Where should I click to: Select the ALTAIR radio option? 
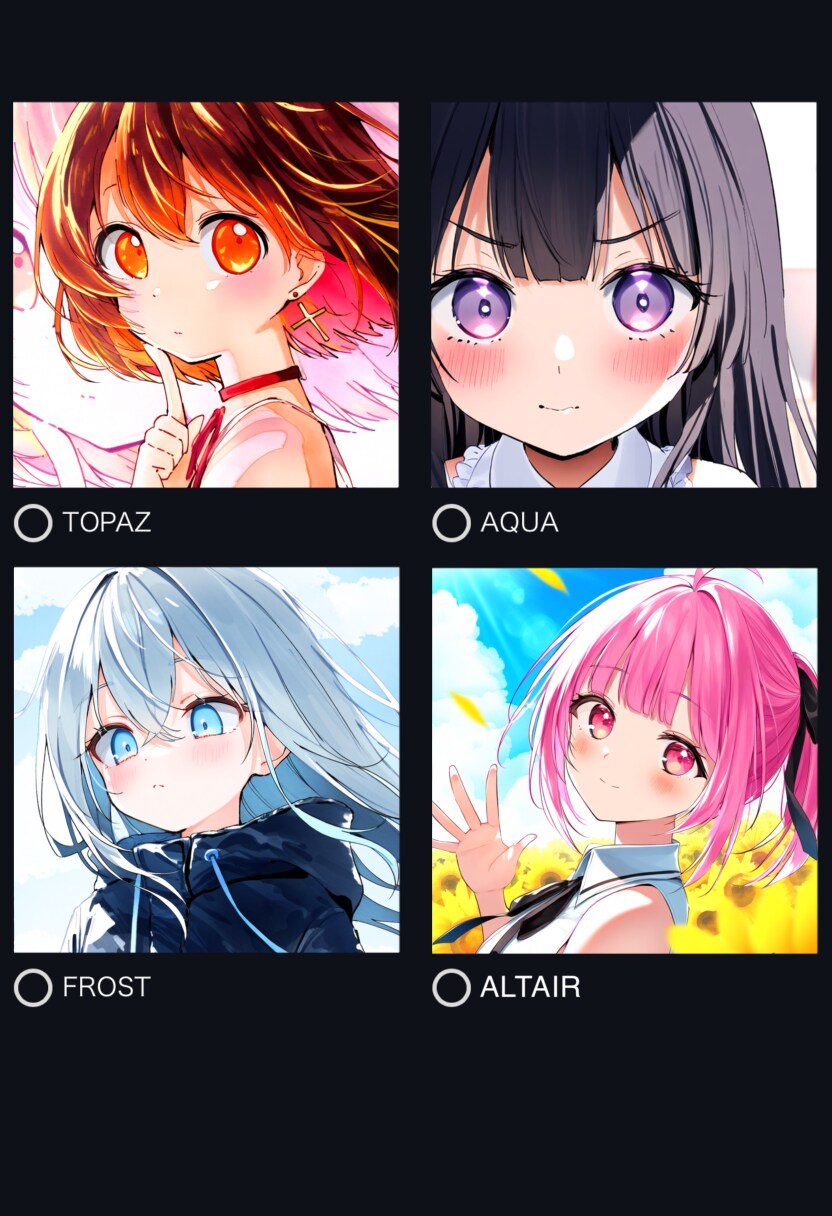pyautogui.click(x=451, y=987)
